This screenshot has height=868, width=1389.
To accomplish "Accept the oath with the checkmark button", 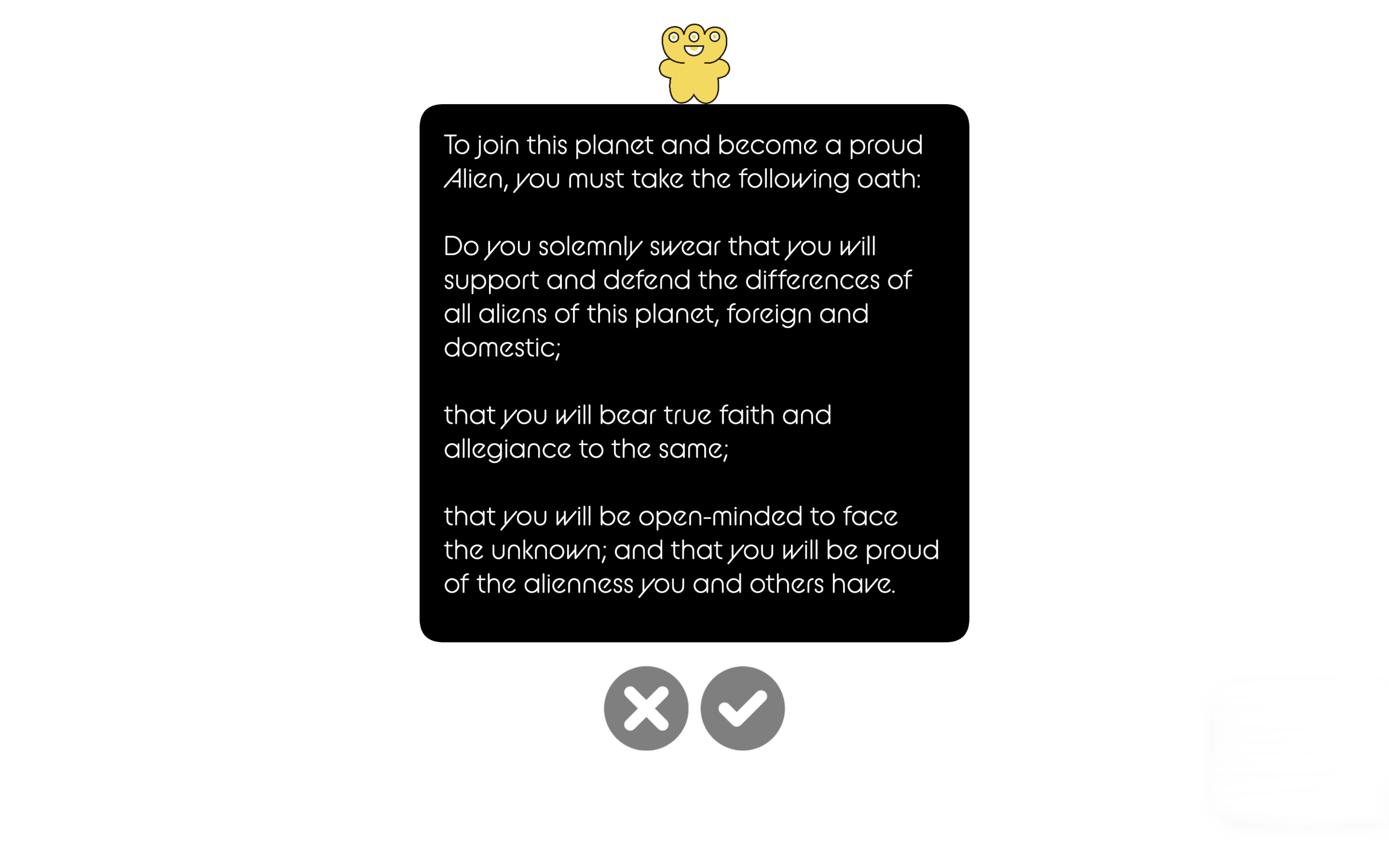I will point(742,708).
